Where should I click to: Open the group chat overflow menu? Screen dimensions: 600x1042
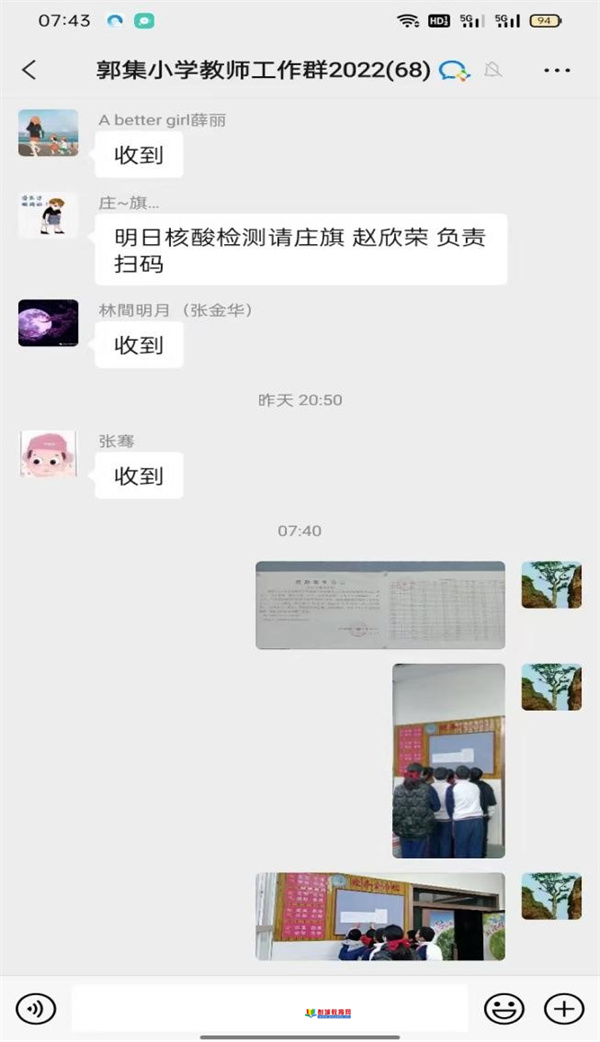[x=556, y=70]
